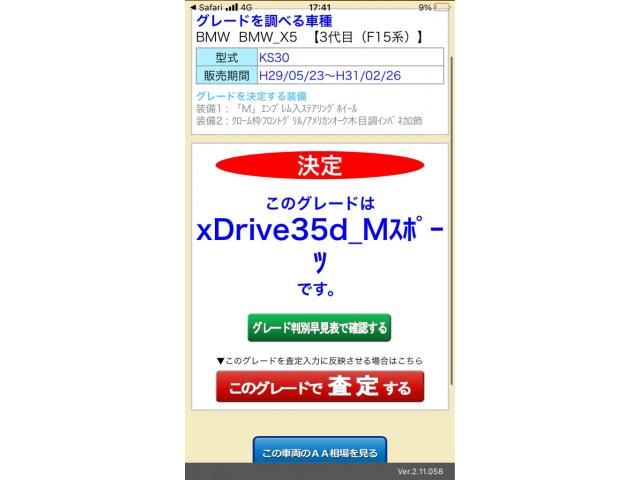Tap the red このグレードで査定する button
The image size is (640, 480).
[x=319, y=387]
